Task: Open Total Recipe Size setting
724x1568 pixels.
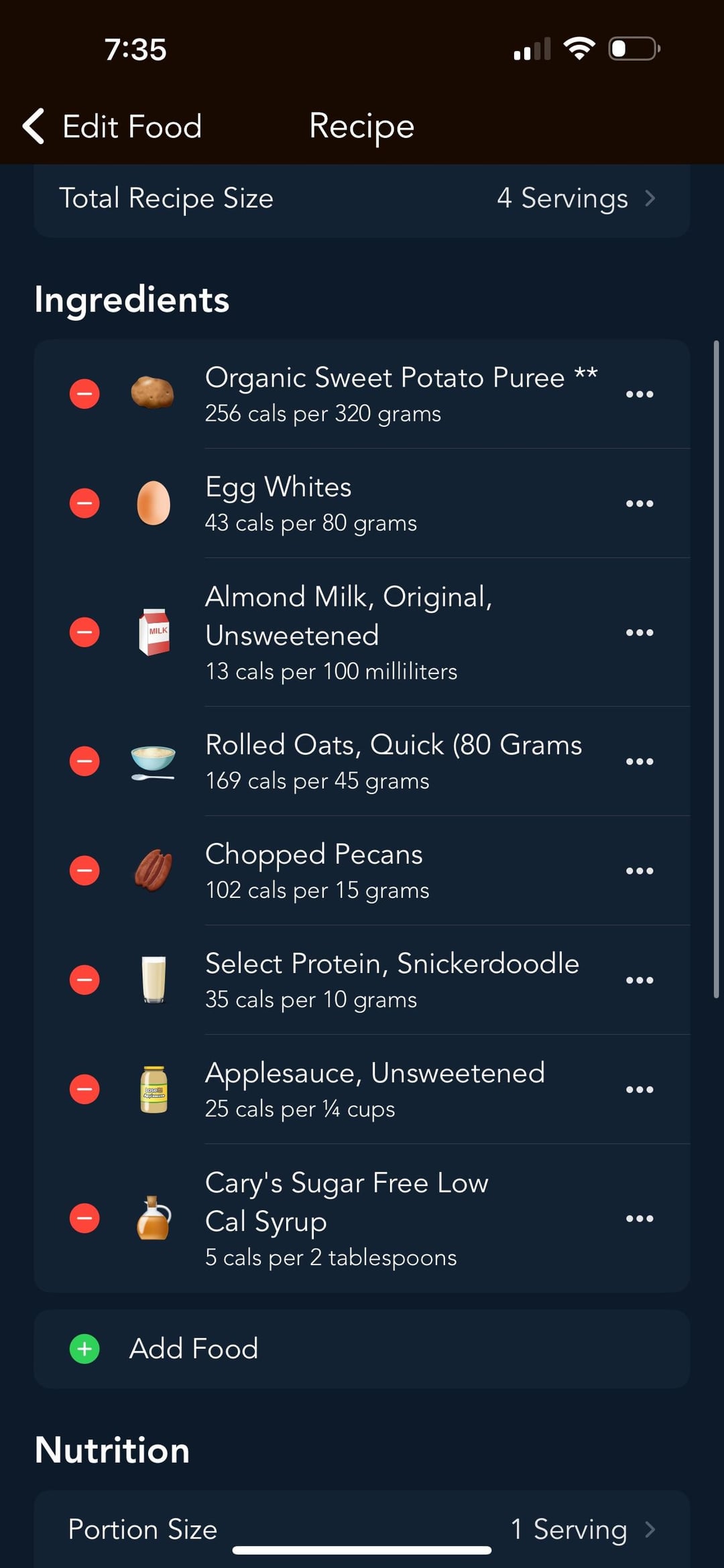Action: pyautogui.click(x=362, y=199)
